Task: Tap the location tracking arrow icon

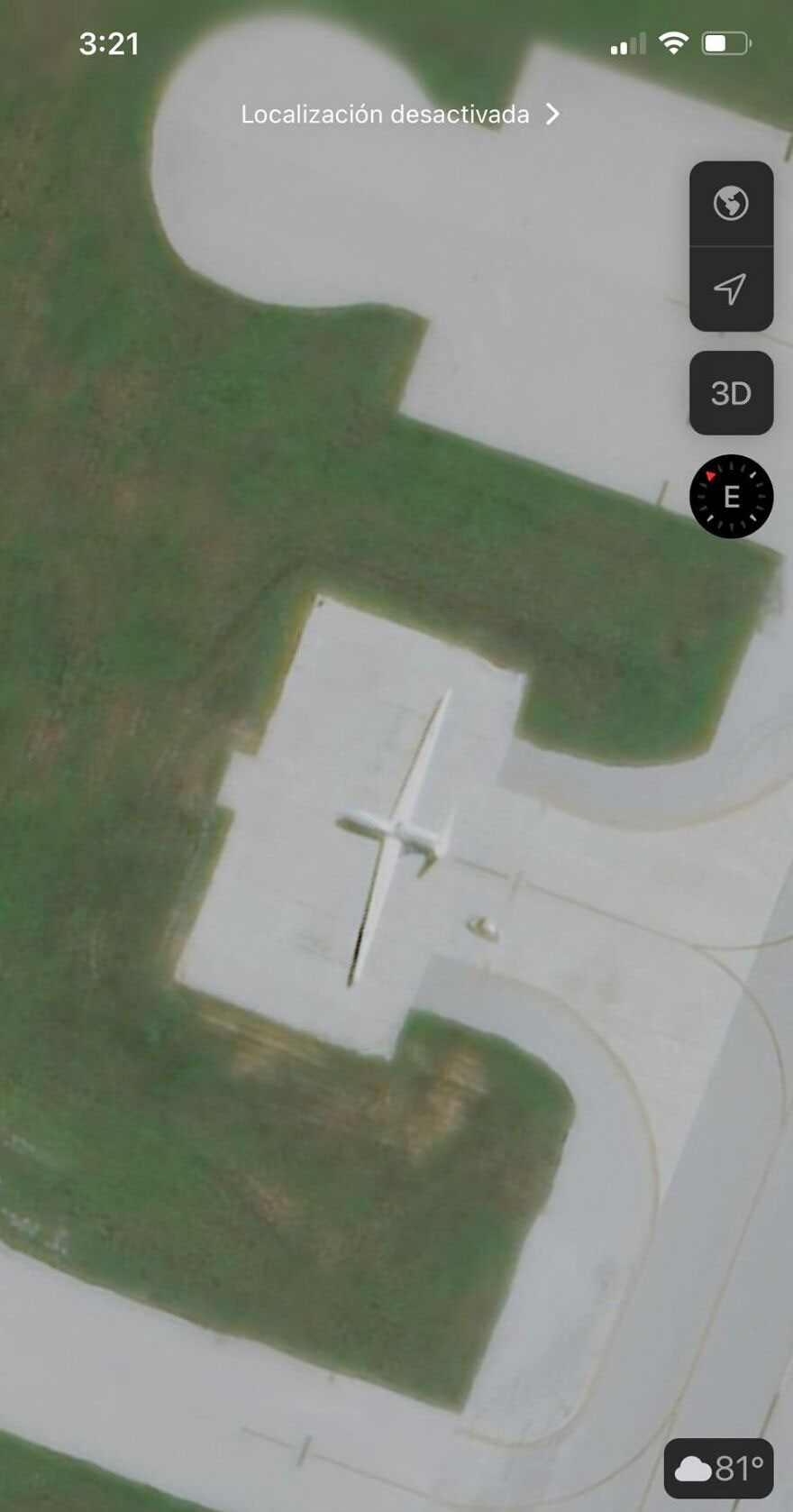Action: pos(732,289)
